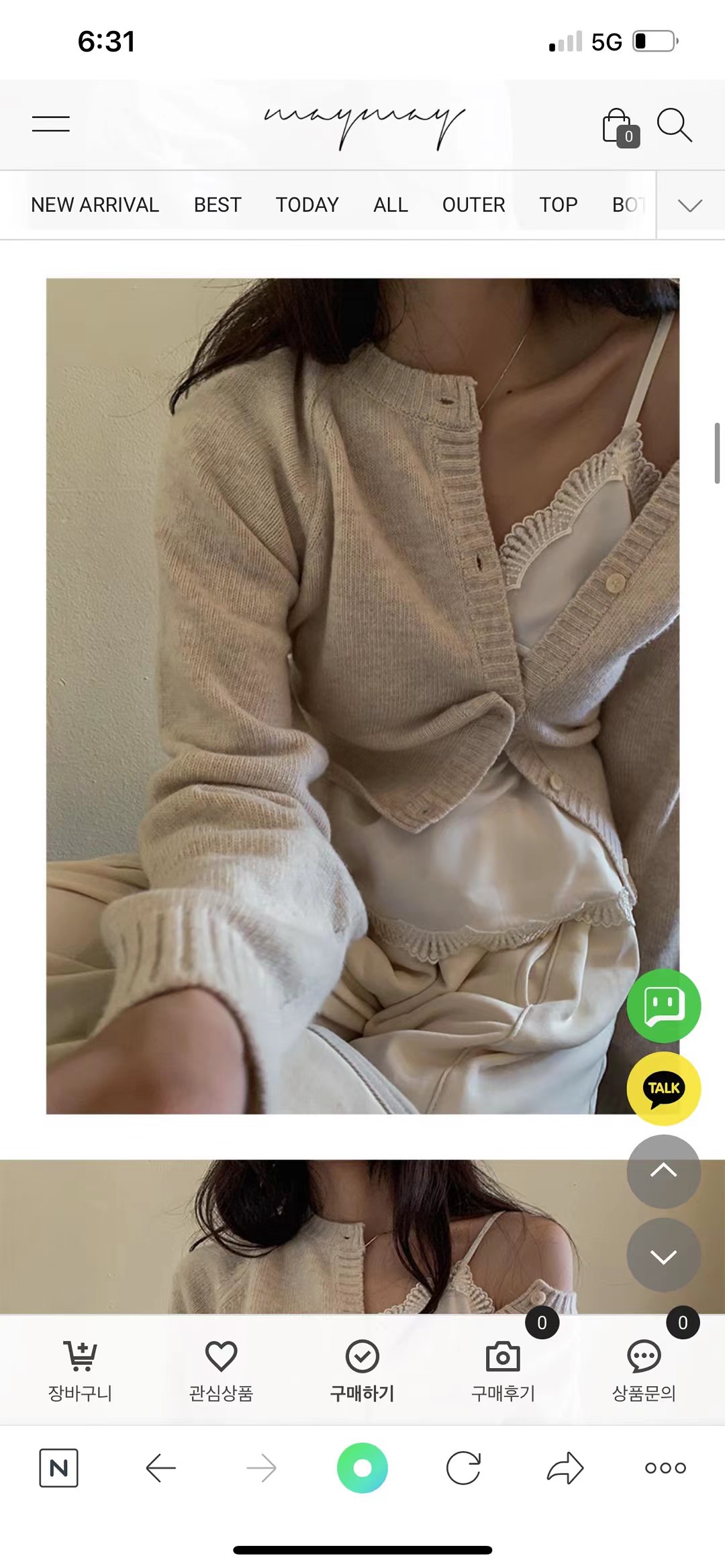Switch to BEST category
725x1568 pixels.
click(217, 205)
